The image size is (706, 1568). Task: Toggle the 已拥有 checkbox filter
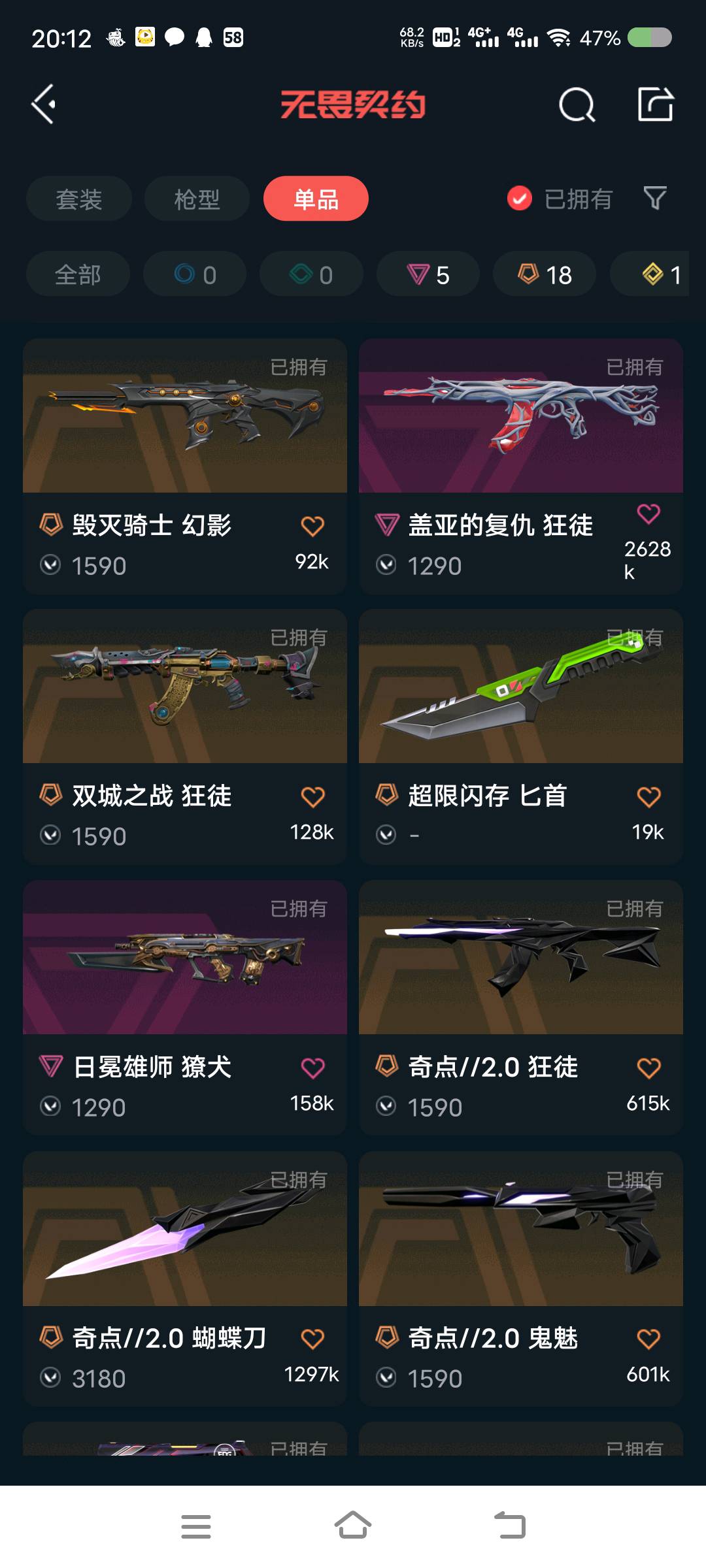[520, 199]
